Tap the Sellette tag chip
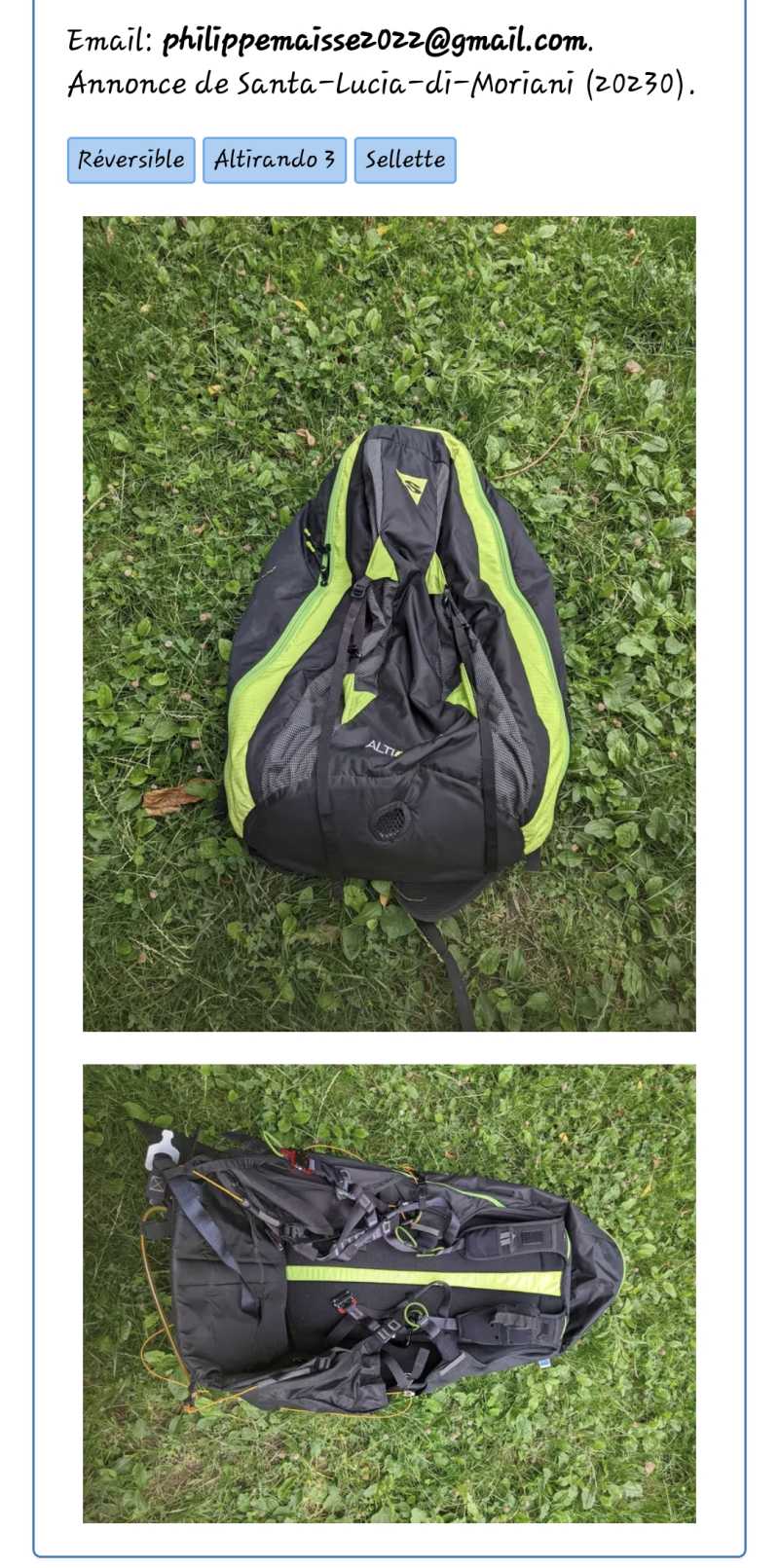 (x=405, y=161)
